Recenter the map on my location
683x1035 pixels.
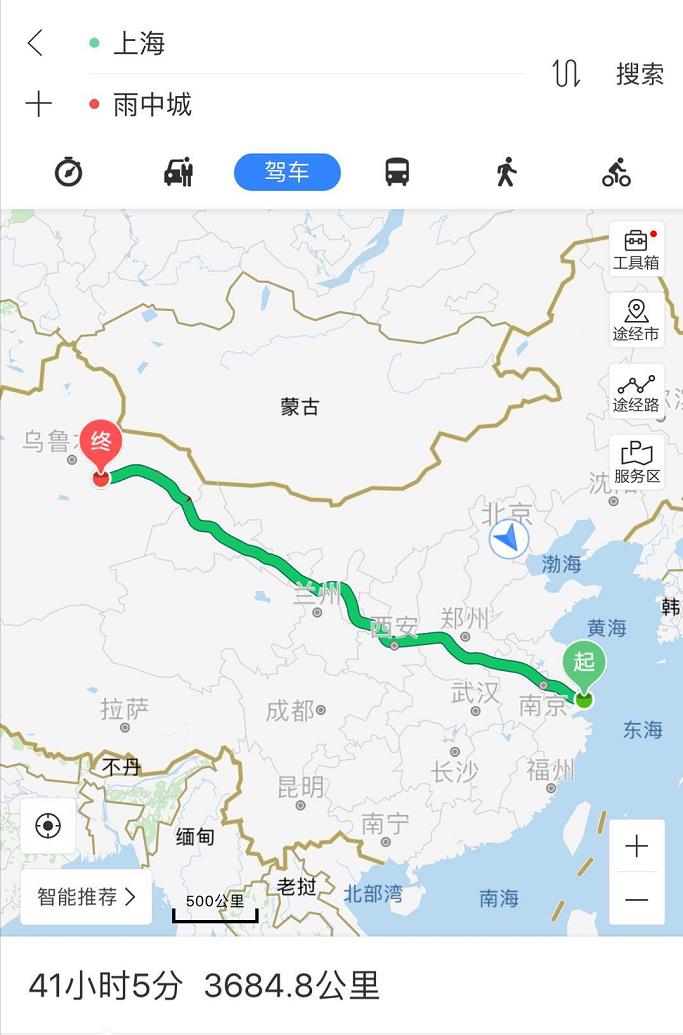click(x=48, y=826)
